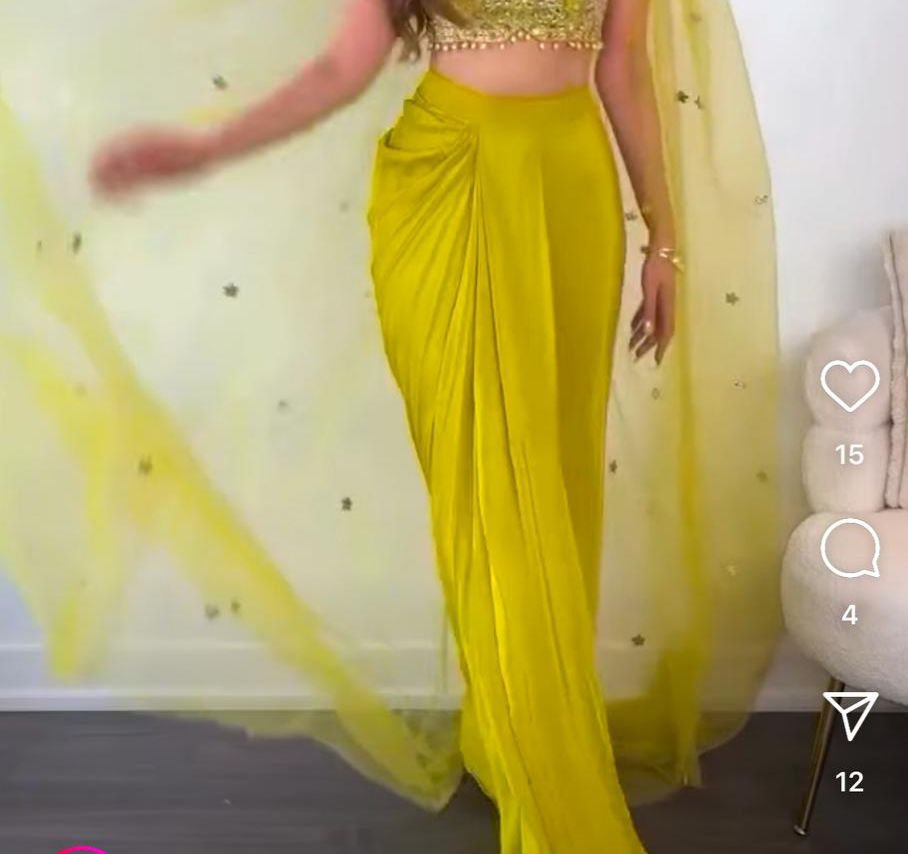Screen dimensions: 908x854
Task: Share this reel via the paper plane icon
Action: 850,715
